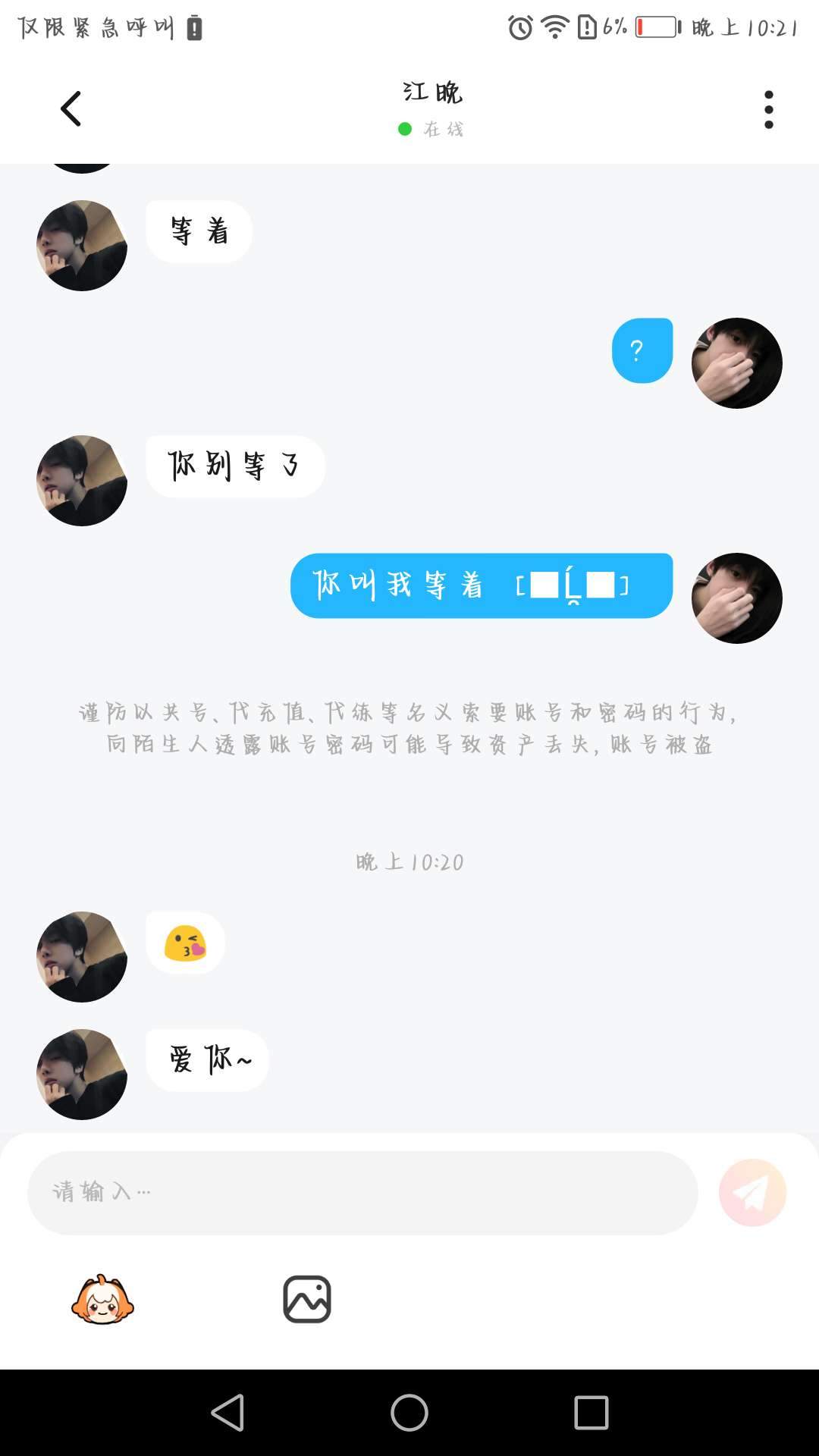
Task: Tap the system home button
Action: pos(409,1413)
